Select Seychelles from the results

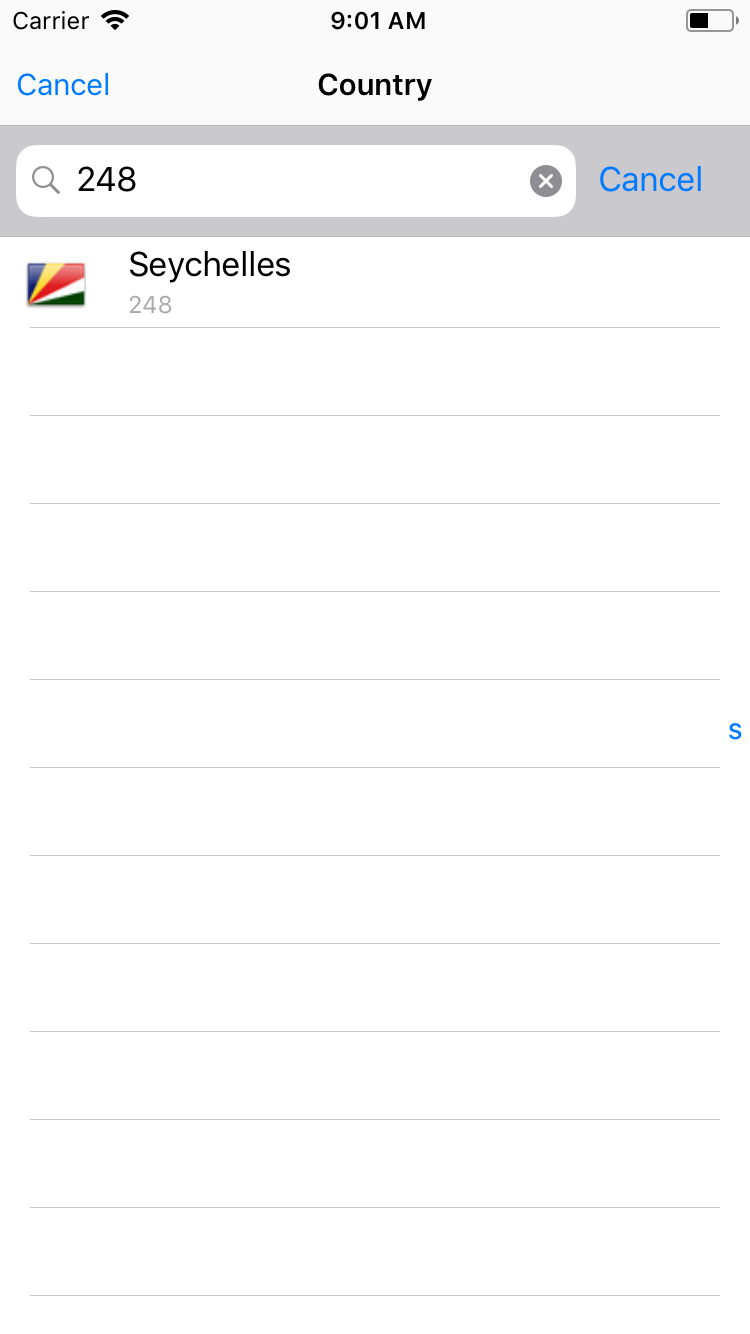[375, 282]
